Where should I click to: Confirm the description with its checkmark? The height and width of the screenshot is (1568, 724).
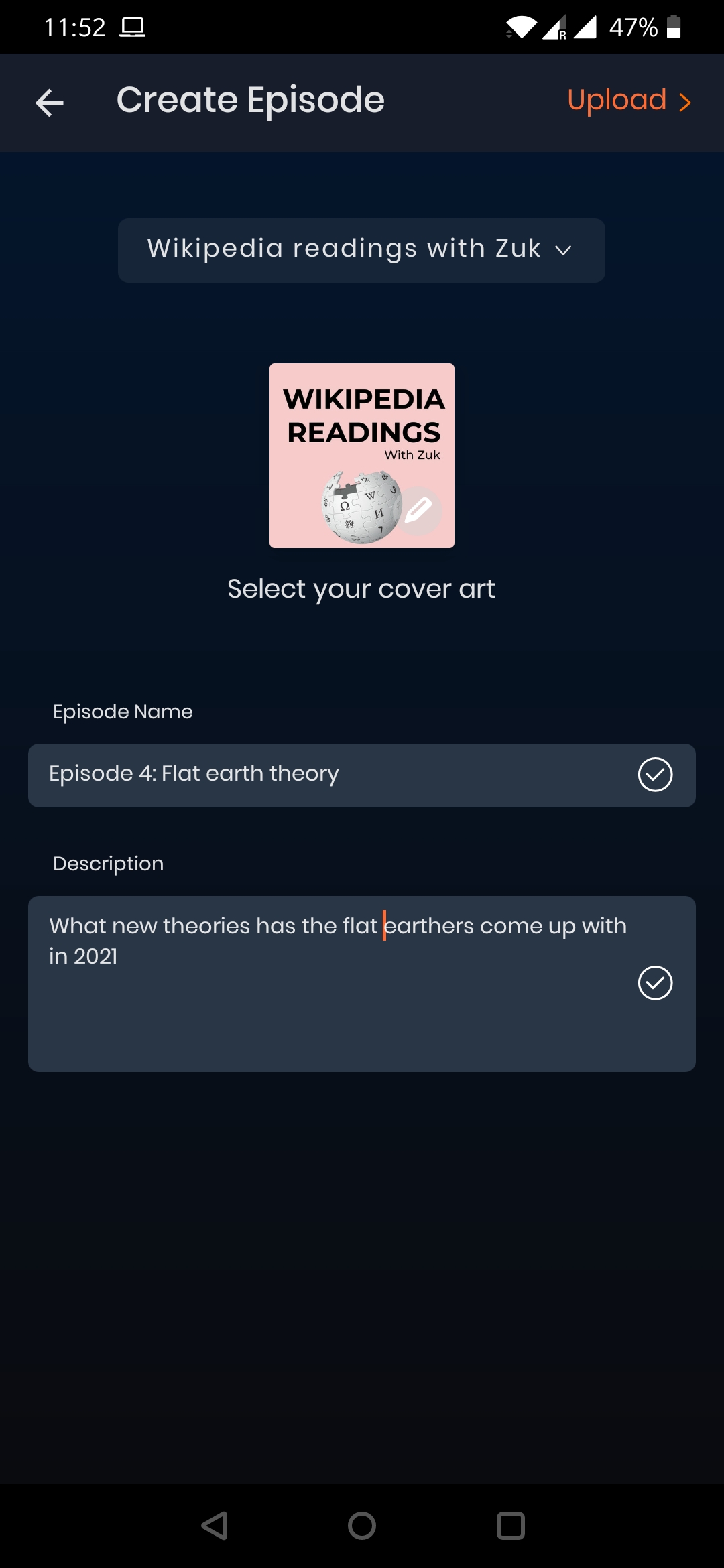coord(655,983)
